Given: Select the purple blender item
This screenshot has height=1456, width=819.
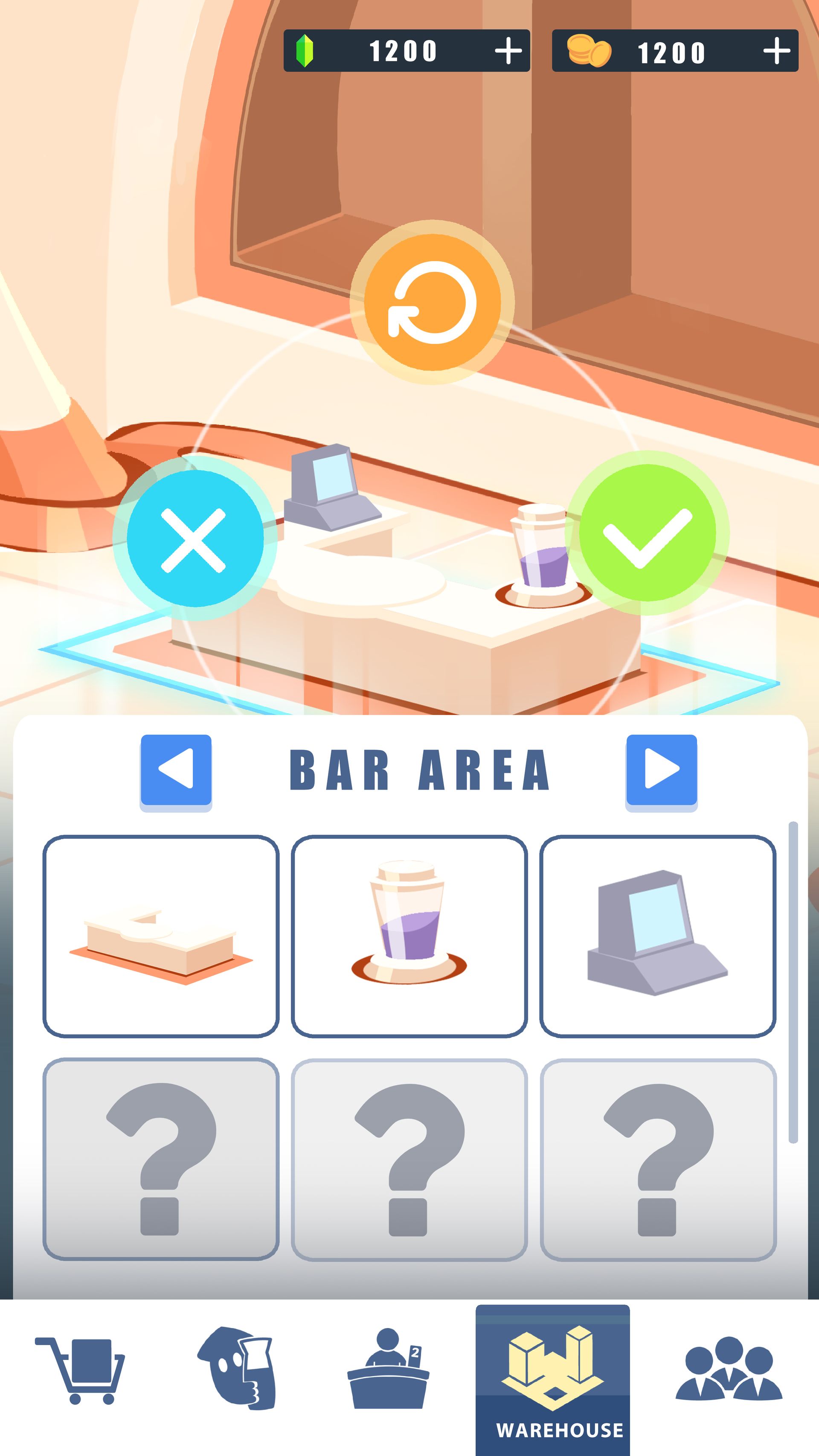Looking at the screenshot, I should pos(409,936).
